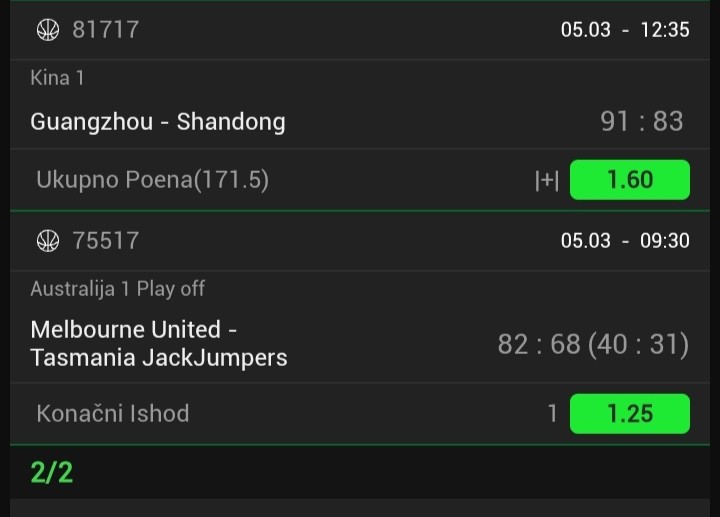Tap the 1.25 odds on Konačni Ishod
Image resolution: width=720 pixels, height=517 pixels.
click(629, 413)
